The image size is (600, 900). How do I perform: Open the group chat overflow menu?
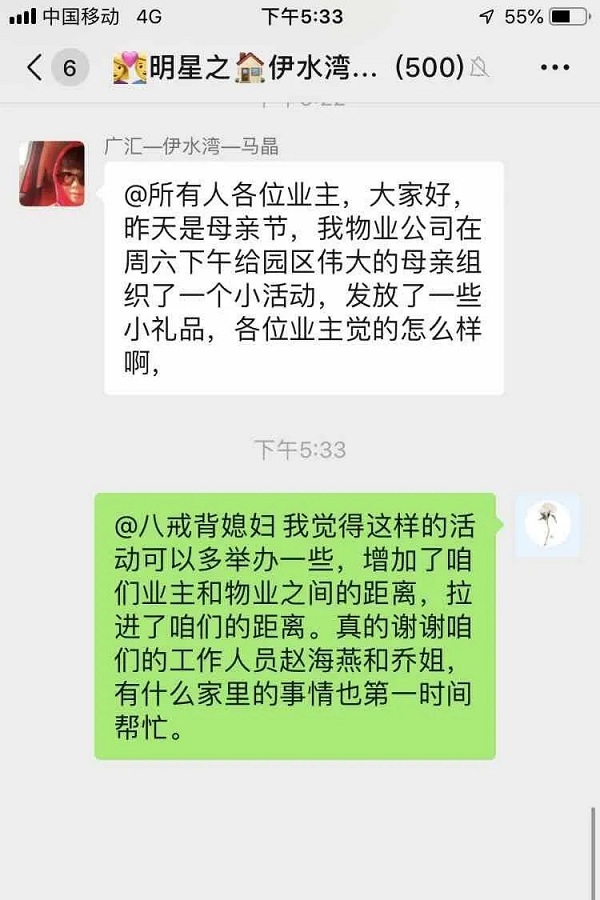(554, 68)
